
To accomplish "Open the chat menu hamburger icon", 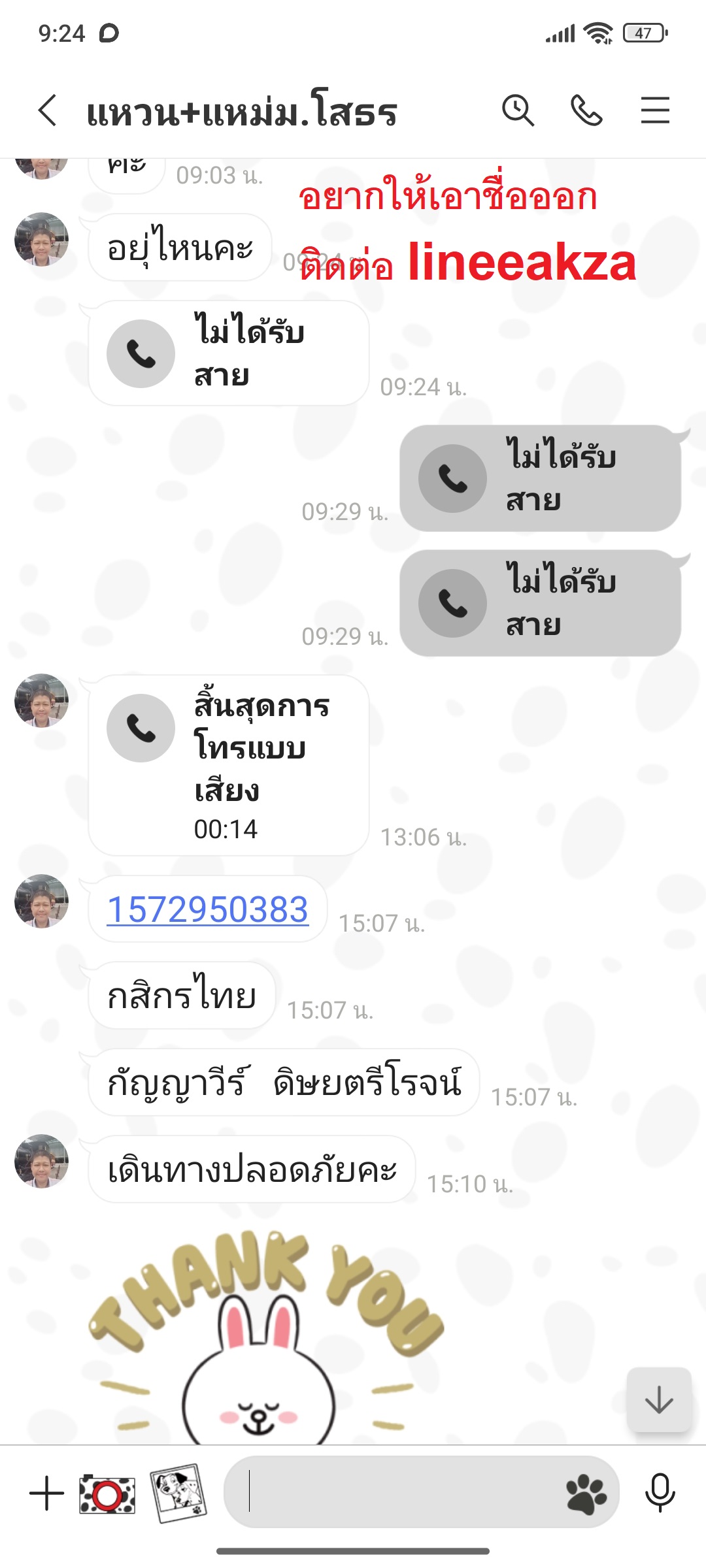I will tap(654, 110).
